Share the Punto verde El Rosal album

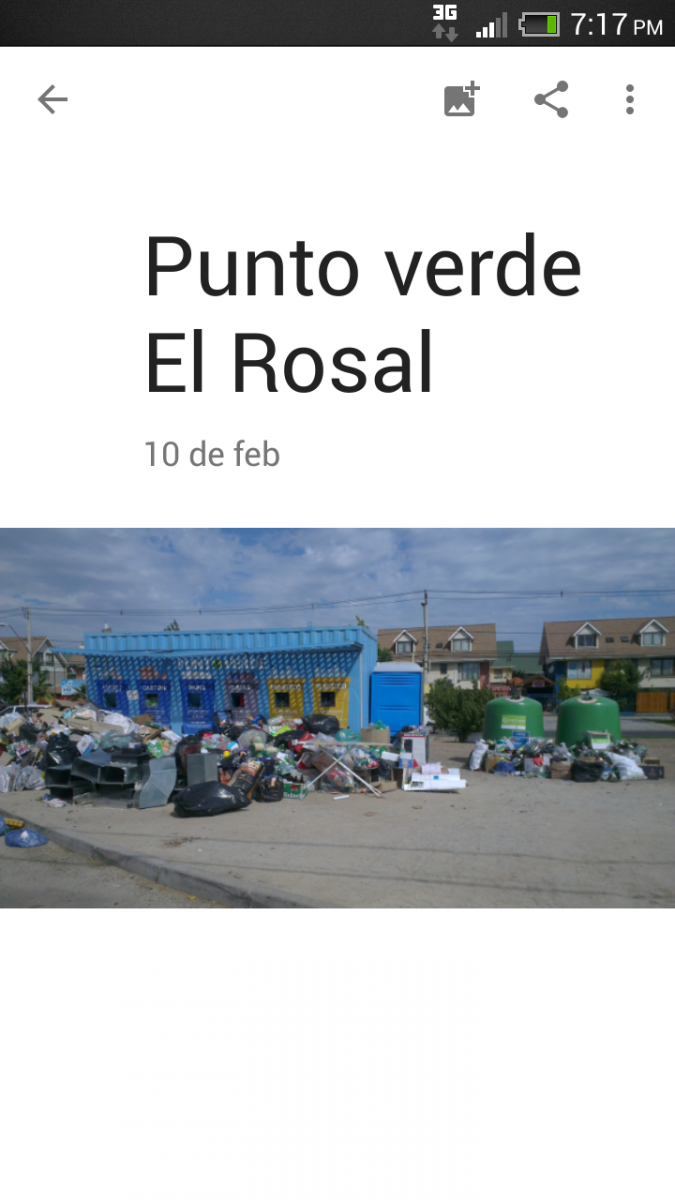(551, 99)
